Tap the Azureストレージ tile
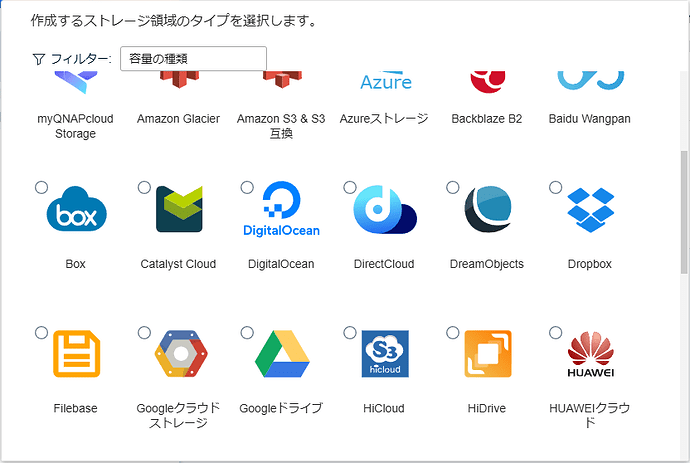This screenshot has height=463, width=690. (x=385, y=100)
